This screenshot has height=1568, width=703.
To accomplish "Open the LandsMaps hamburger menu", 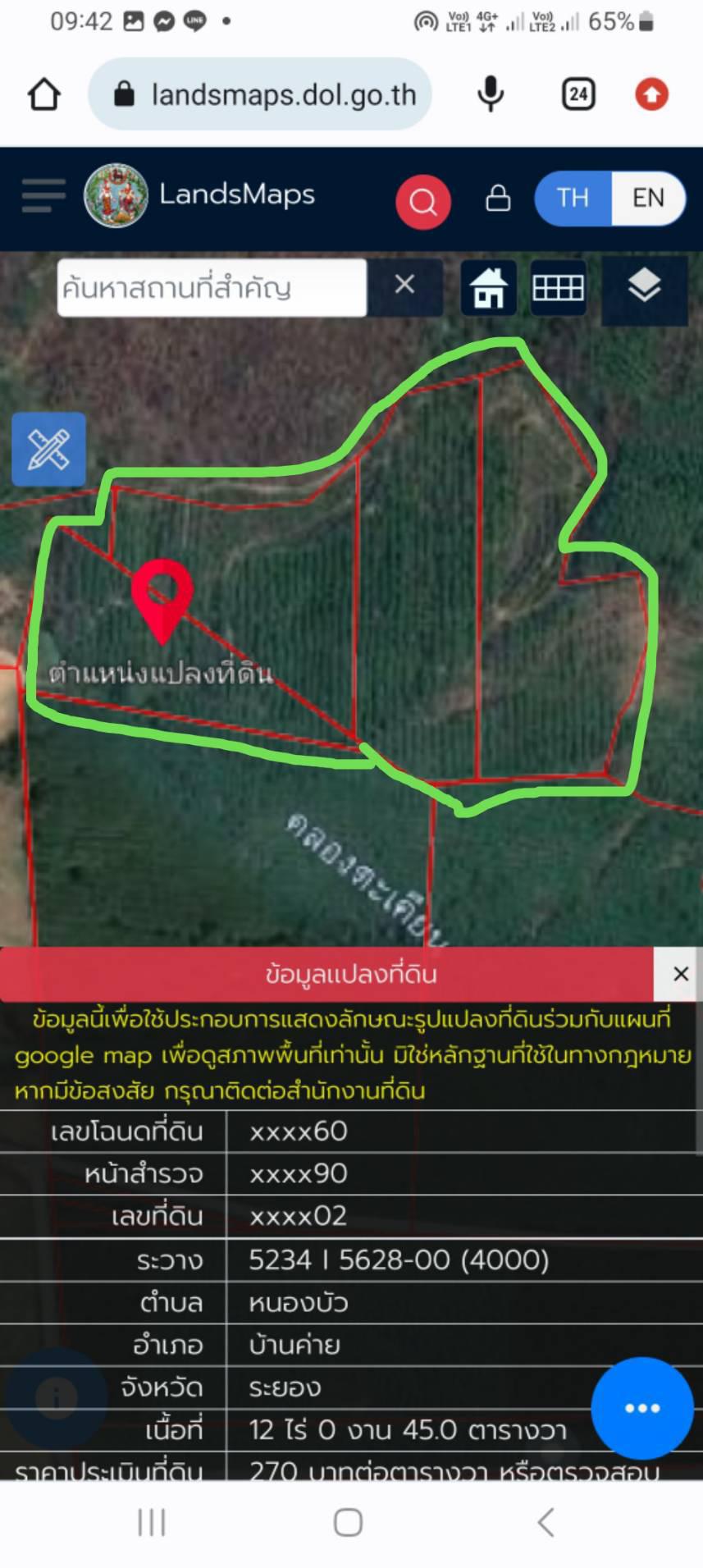I will click(x=43, y=196).
